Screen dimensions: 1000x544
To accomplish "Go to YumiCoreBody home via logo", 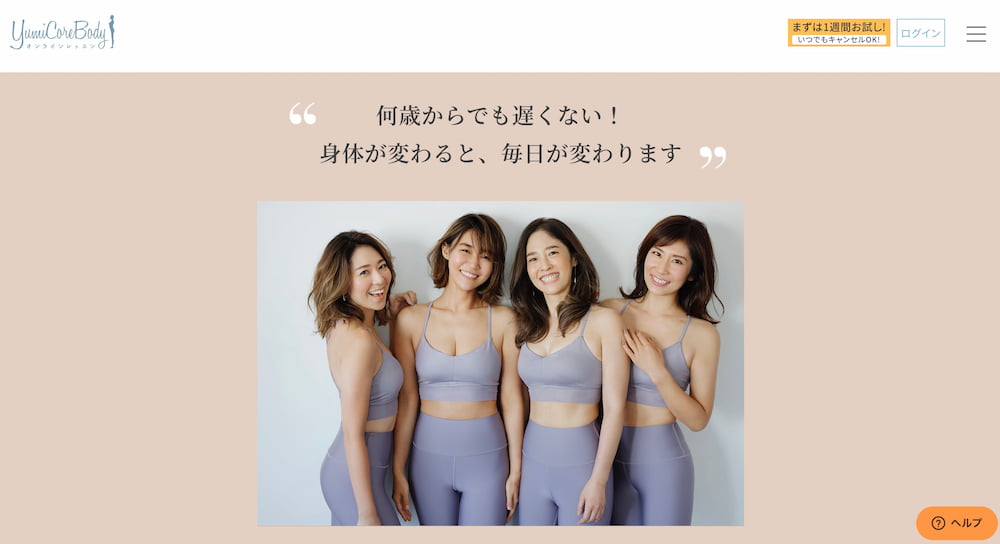I will (x=62, y=33).
